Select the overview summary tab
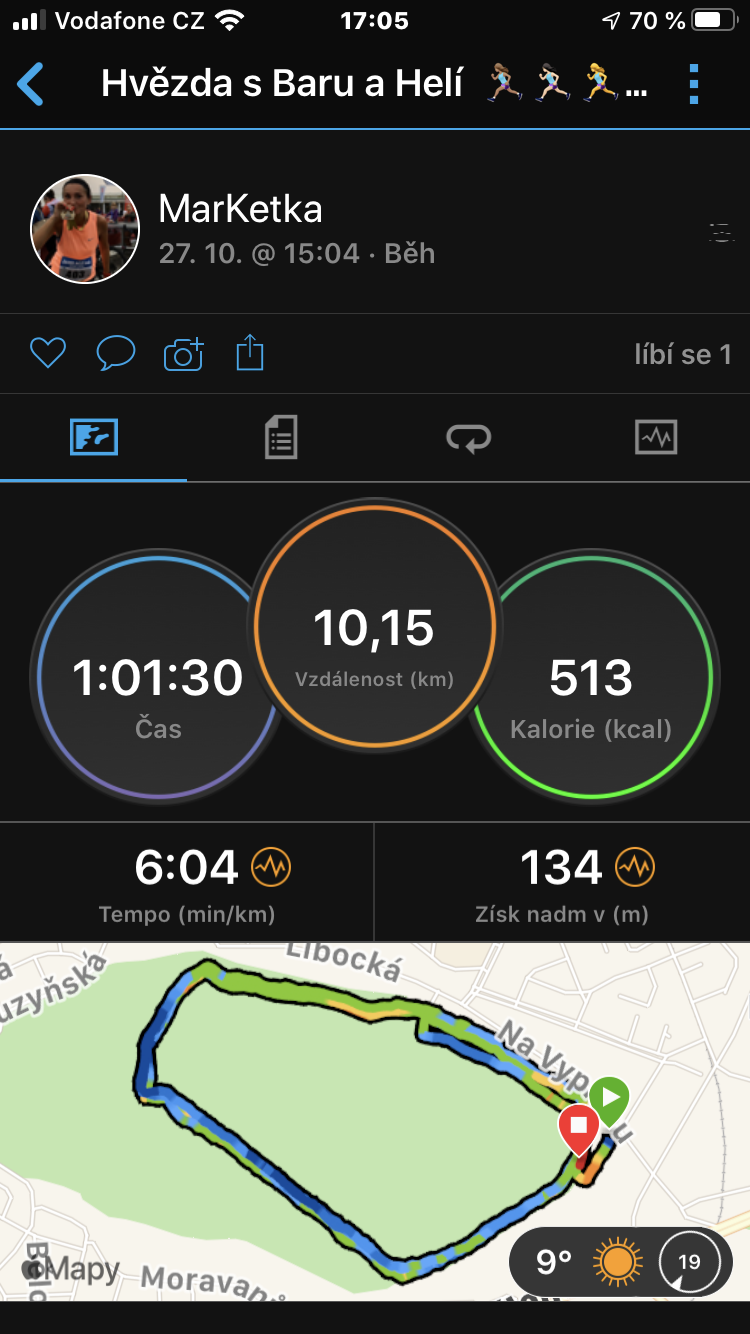Screen dimensions: 750x1334 tap(94, 438)
